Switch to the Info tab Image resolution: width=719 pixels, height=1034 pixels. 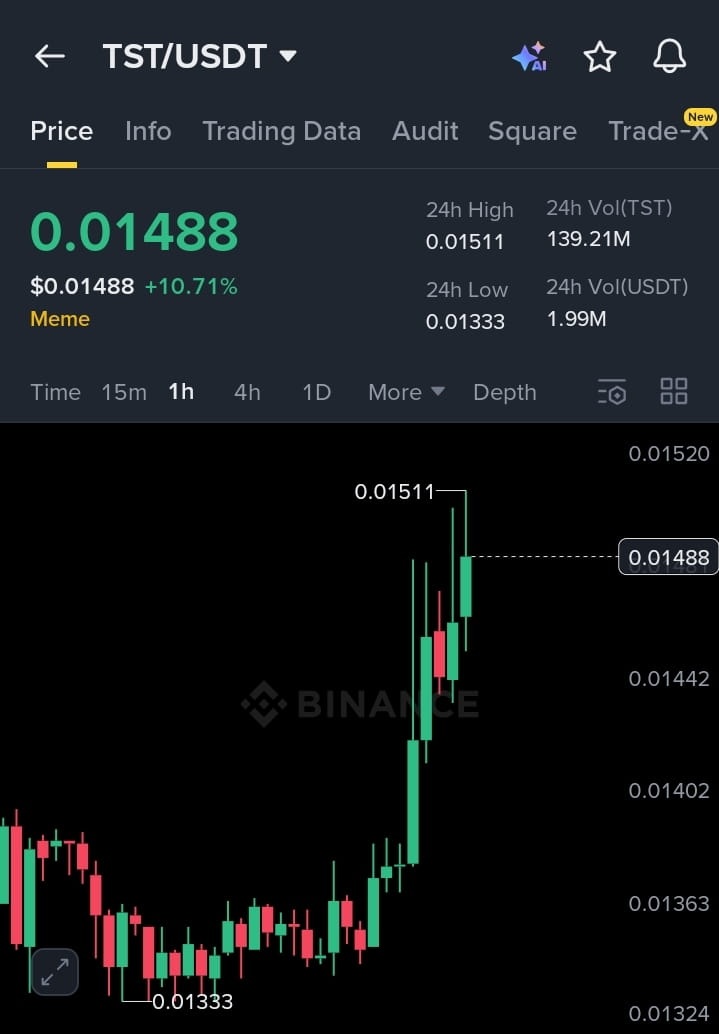(x=148, y=131)
